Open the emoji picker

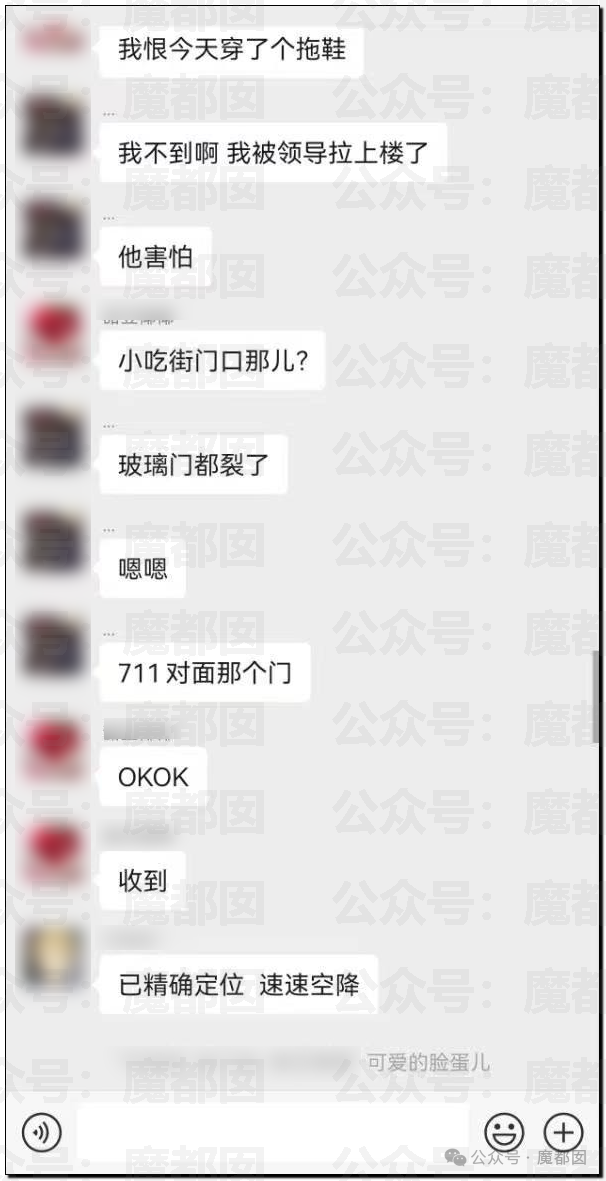click(504, 1131)
